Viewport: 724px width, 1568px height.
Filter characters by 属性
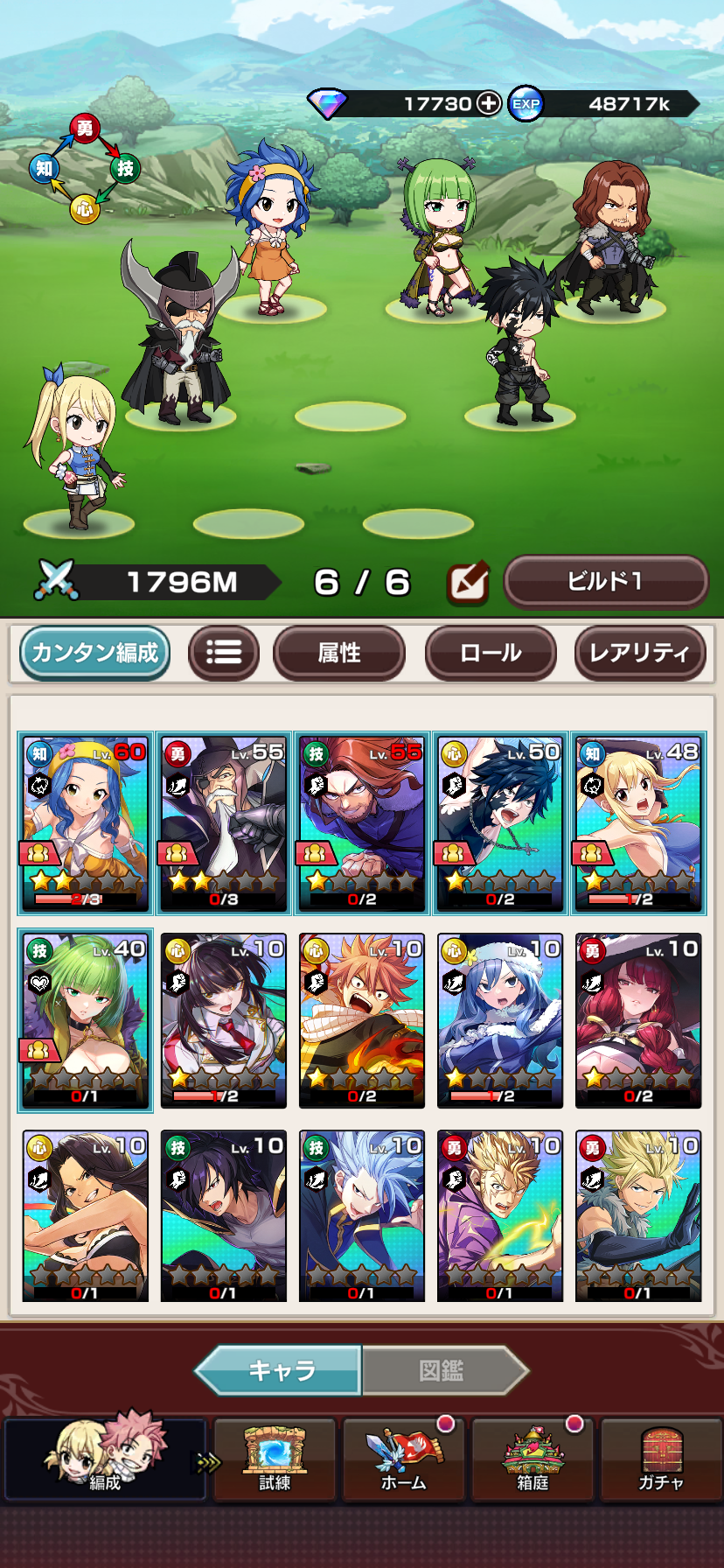point(339,653)
